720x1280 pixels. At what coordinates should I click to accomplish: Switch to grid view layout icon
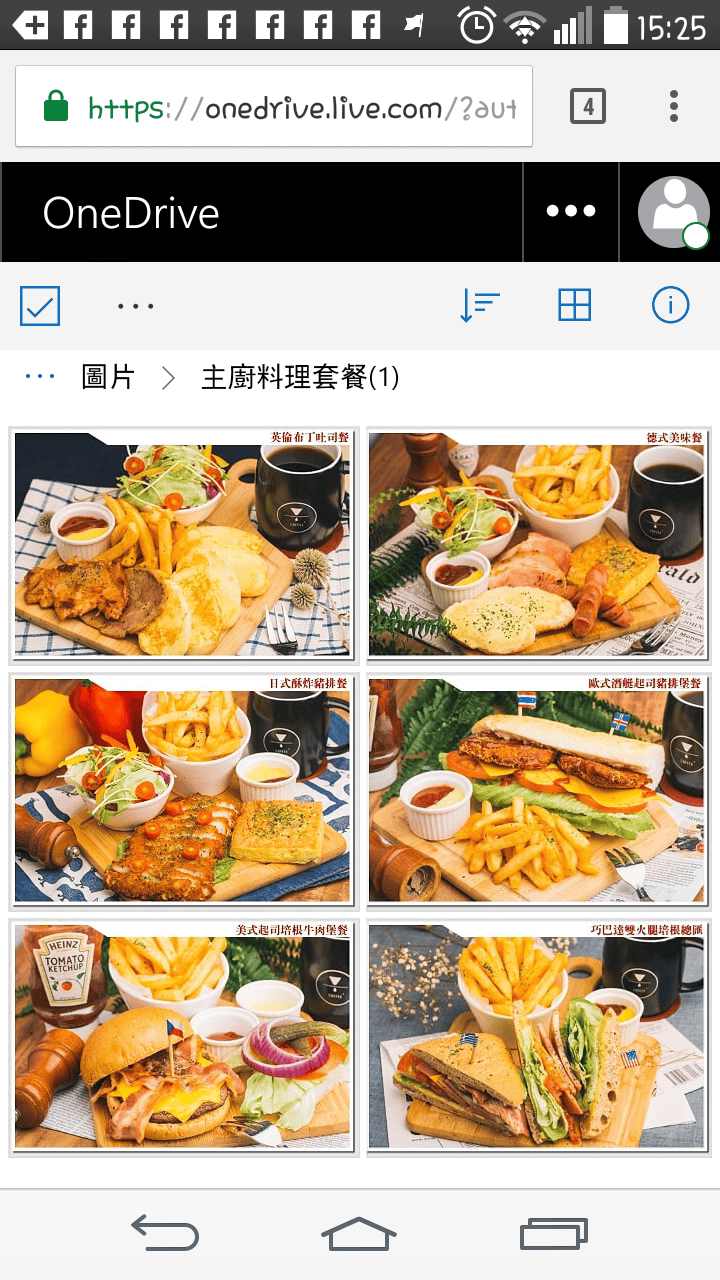[x=573, y=304]
